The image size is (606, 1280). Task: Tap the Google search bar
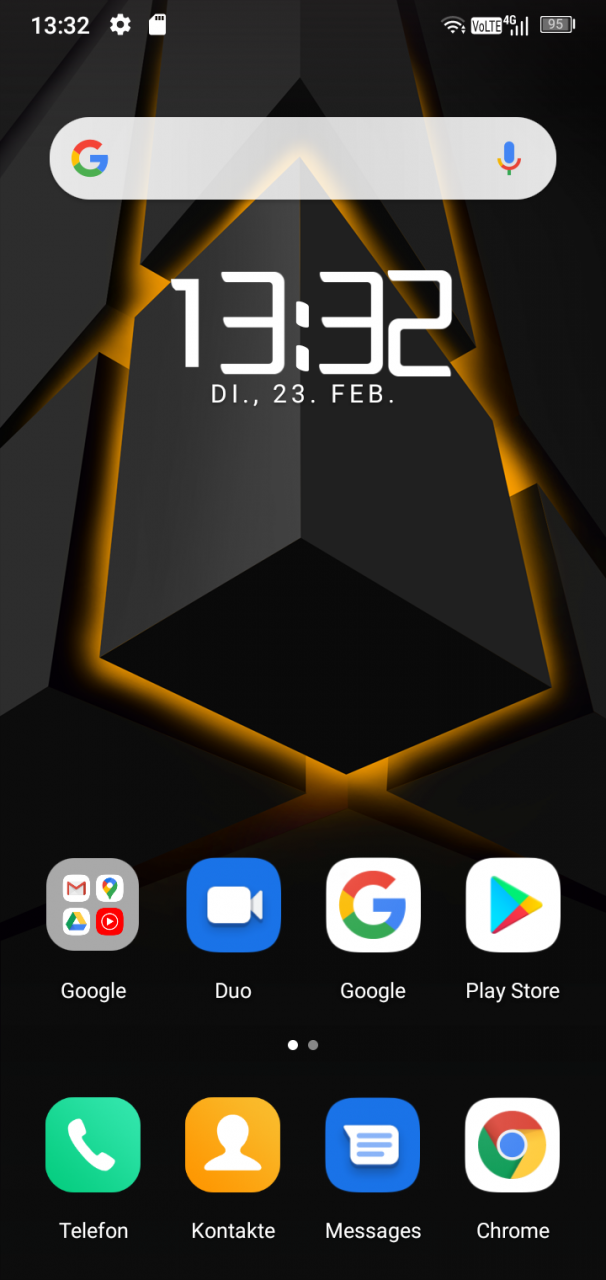coord(303,158)
